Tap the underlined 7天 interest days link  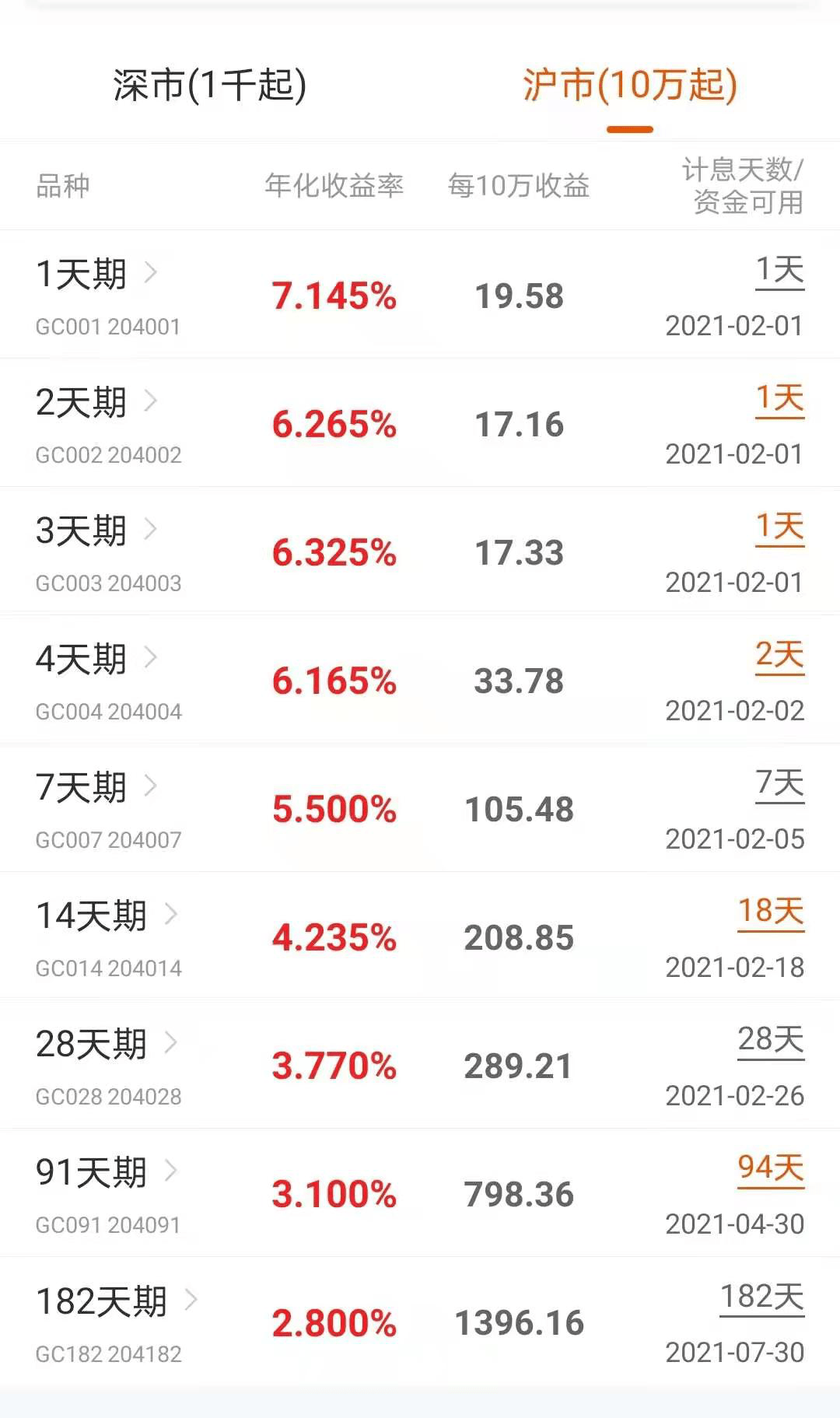[779, 784]
